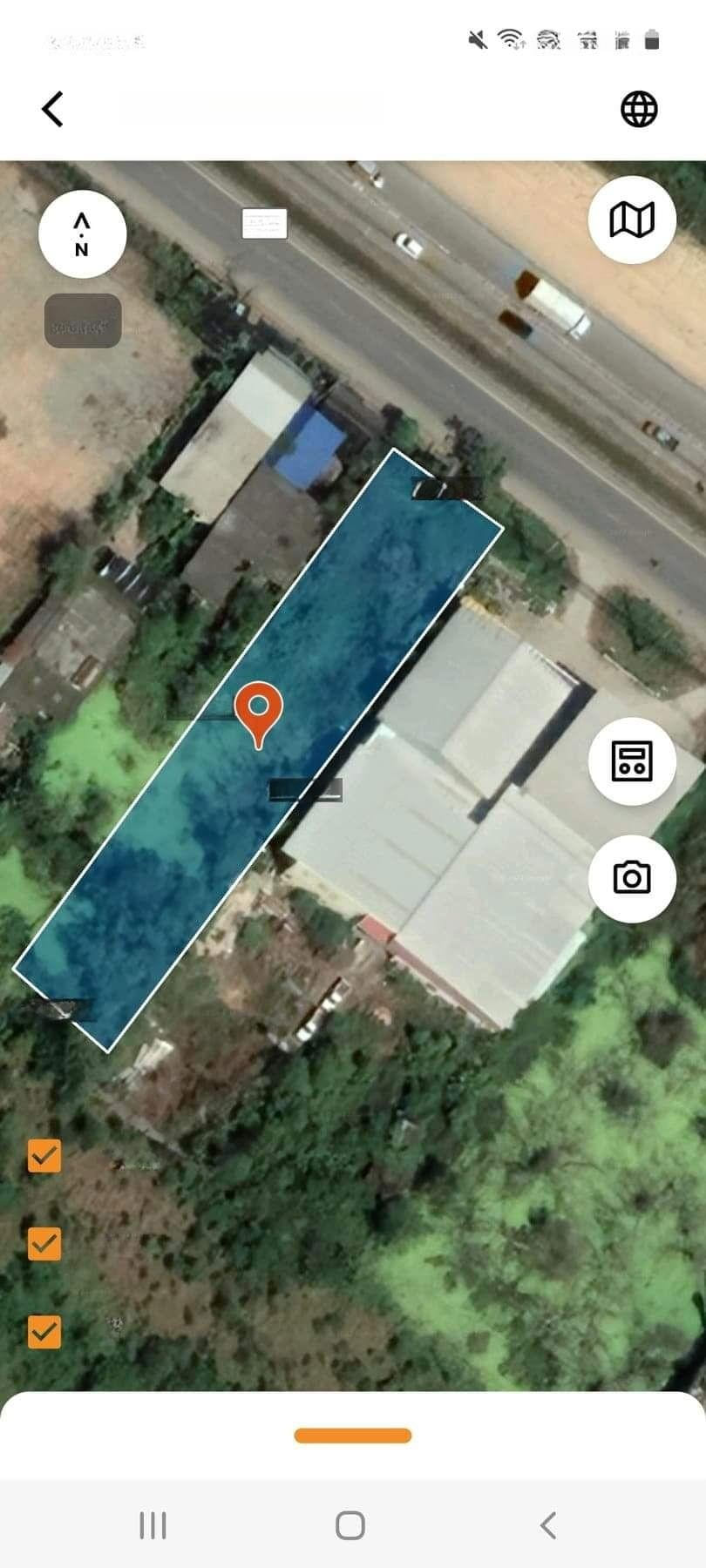Open the map layers button

[x=632, y=220]
